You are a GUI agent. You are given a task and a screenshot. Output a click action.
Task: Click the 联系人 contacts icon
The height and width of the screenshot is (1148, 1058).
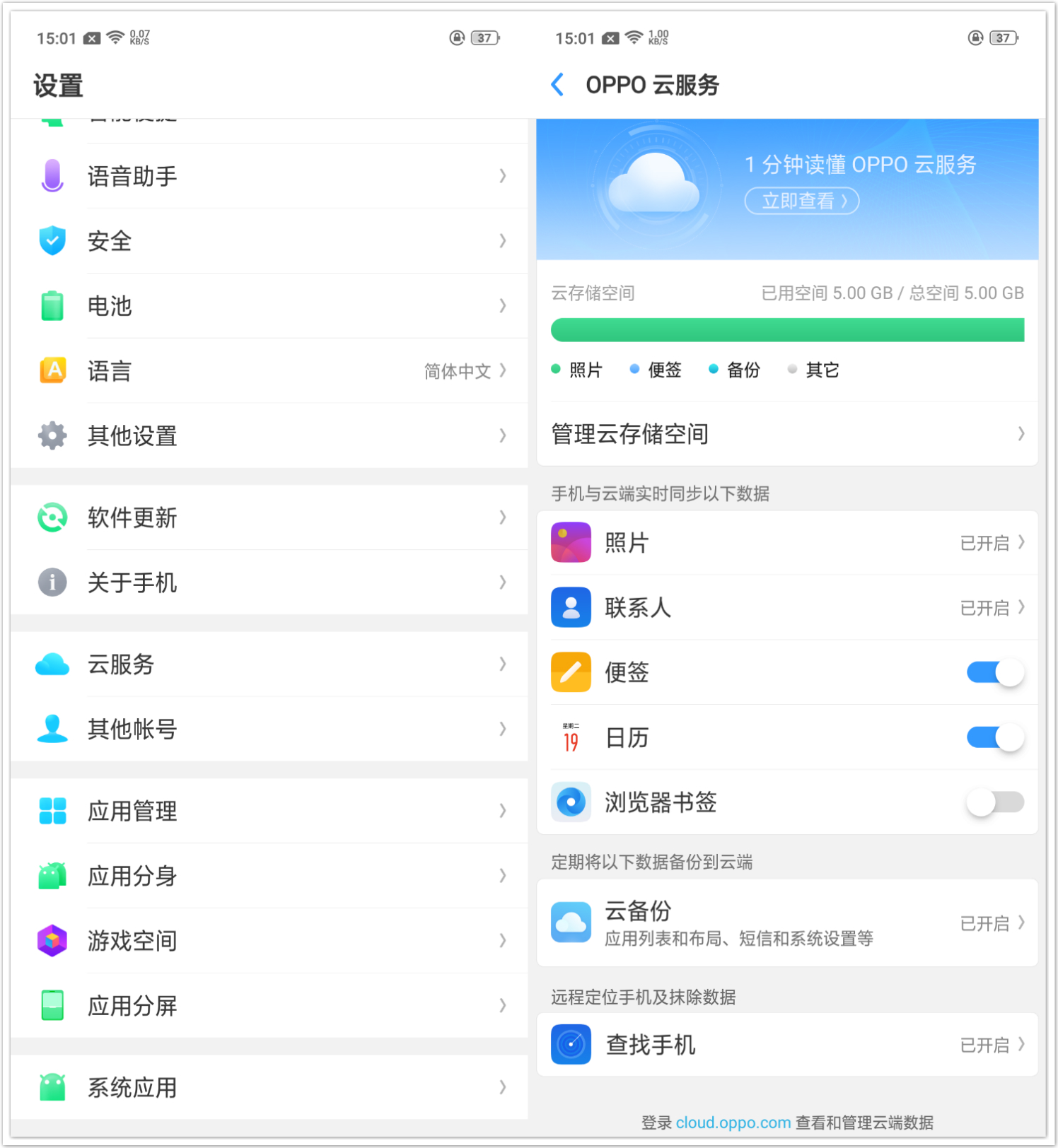(x=571, y=607)
